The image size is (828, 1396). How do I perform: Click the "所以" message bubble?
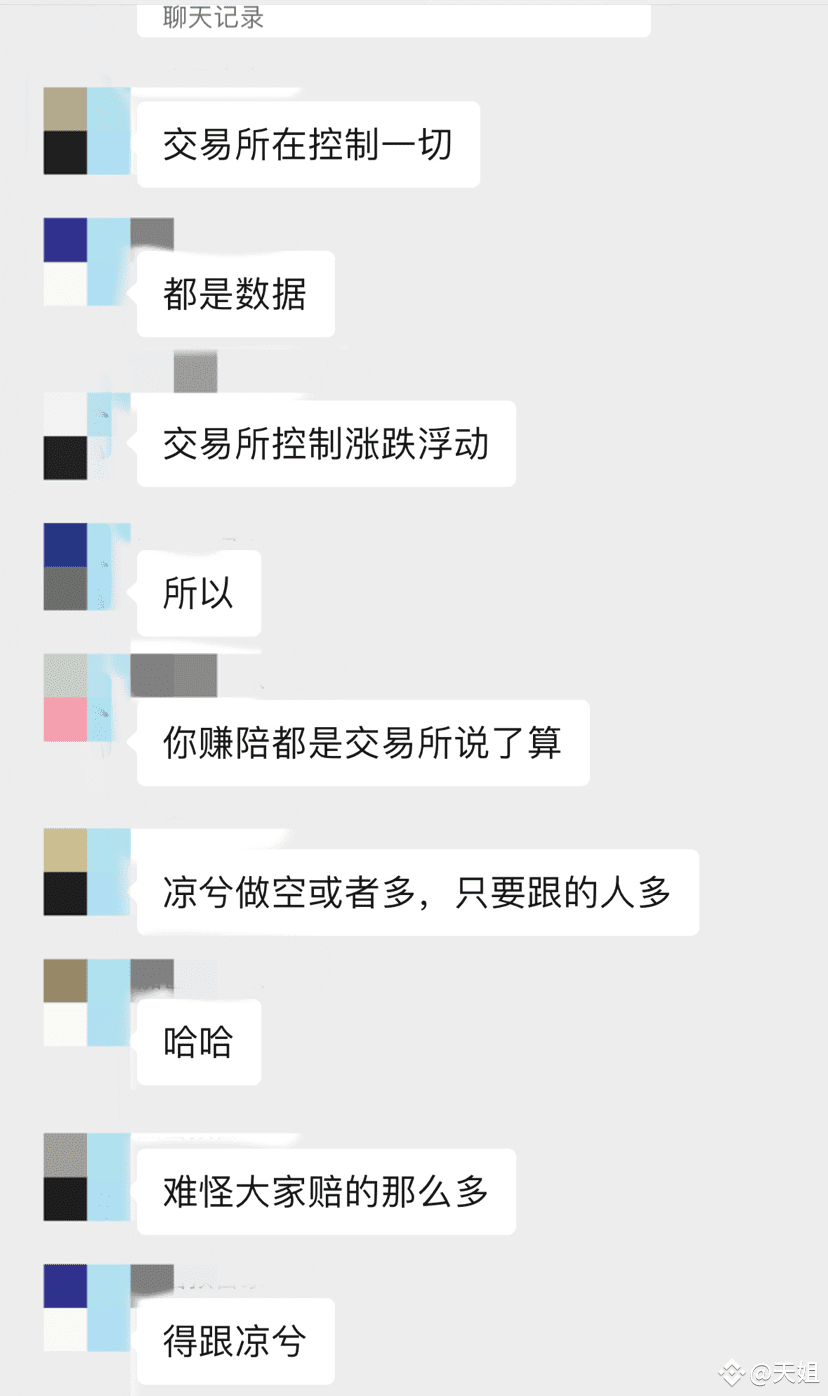click(198, 593)
